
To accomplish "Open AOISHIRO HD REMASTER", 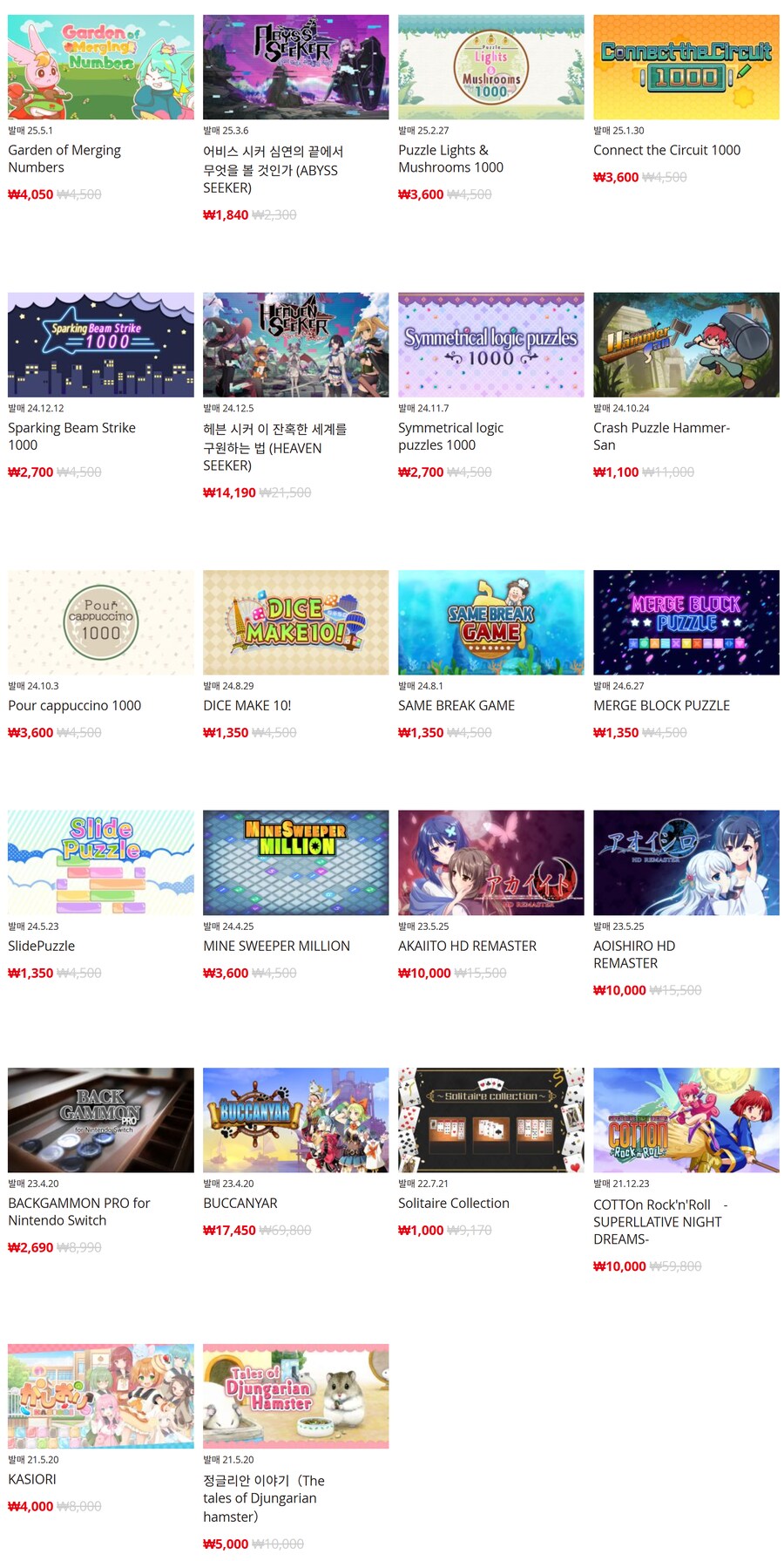I will click(686, 862).
